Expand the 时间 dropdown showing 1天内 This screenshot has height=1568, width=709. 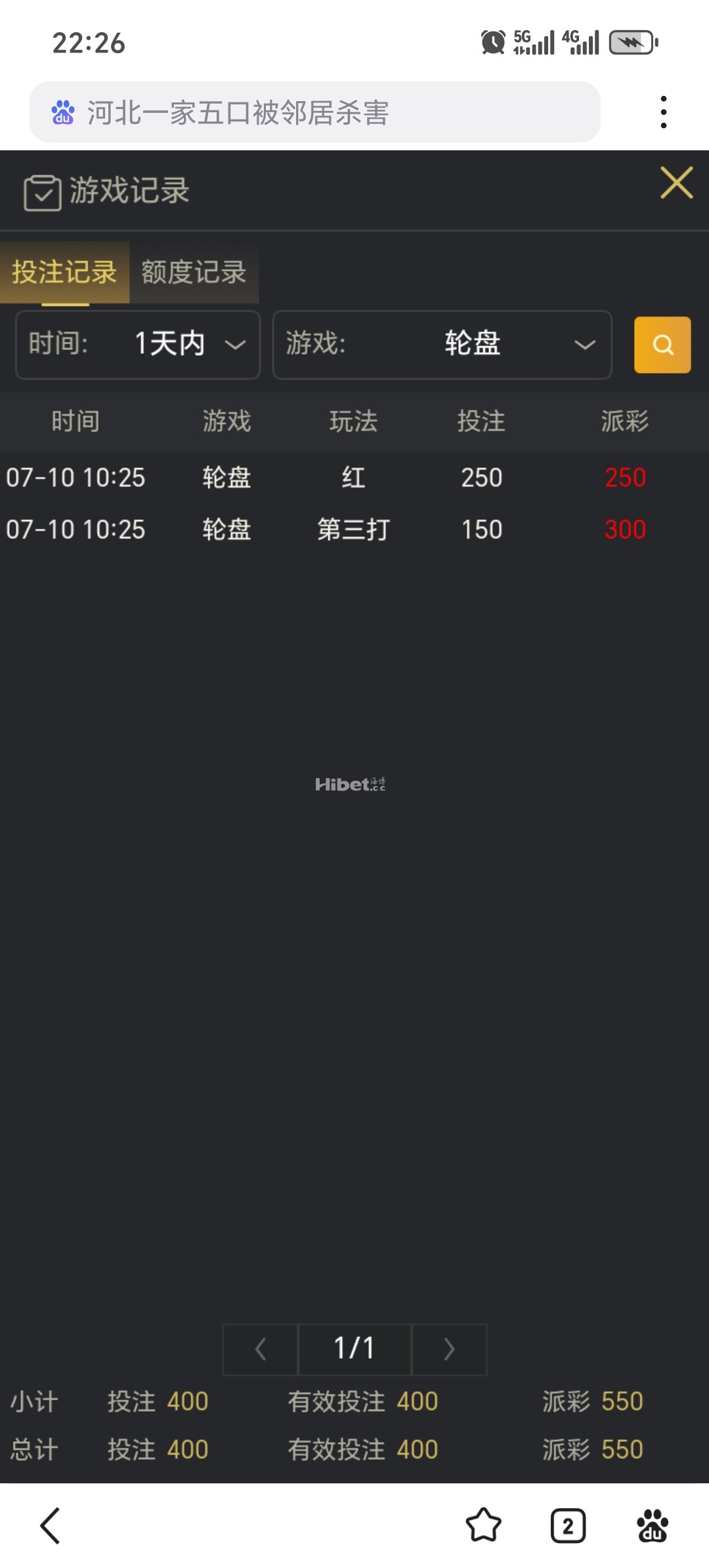point(138,344)
